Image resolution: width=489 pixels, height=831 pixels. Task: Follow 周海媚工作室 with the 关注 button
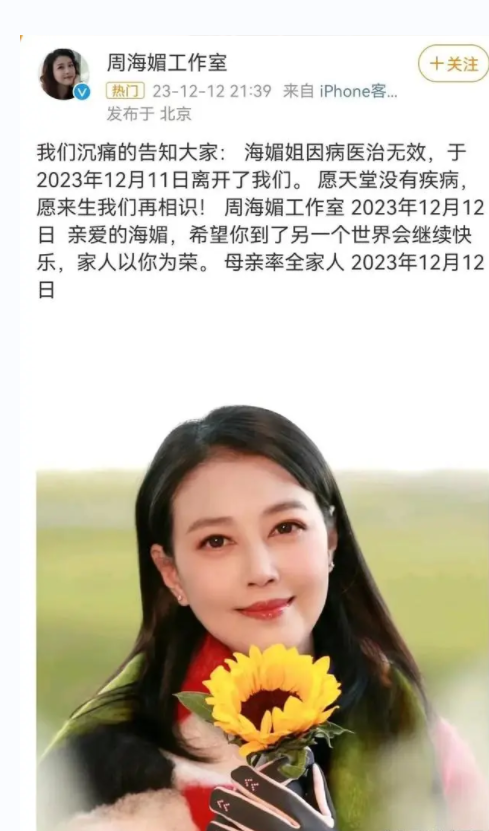(454, 64)
